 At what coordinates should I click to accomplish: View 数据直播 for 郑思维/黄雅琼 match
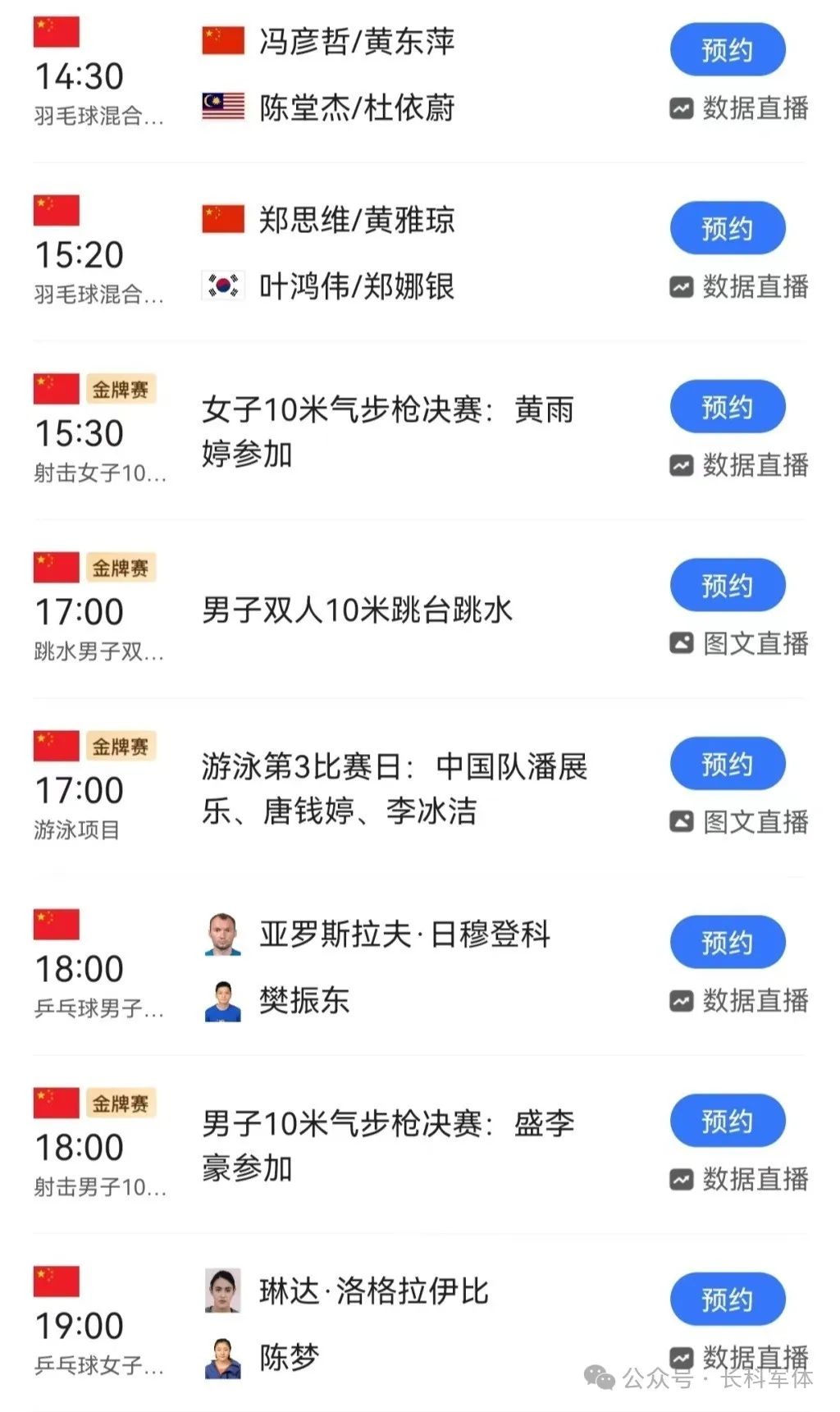point(740,286)
